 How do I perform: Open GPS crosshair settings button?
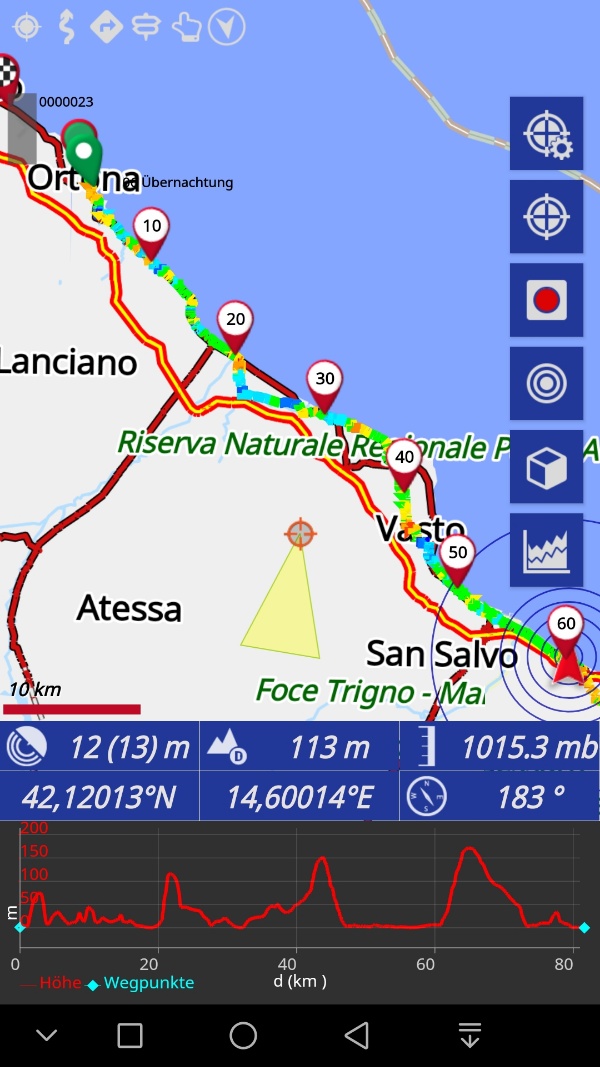[546, 133]
